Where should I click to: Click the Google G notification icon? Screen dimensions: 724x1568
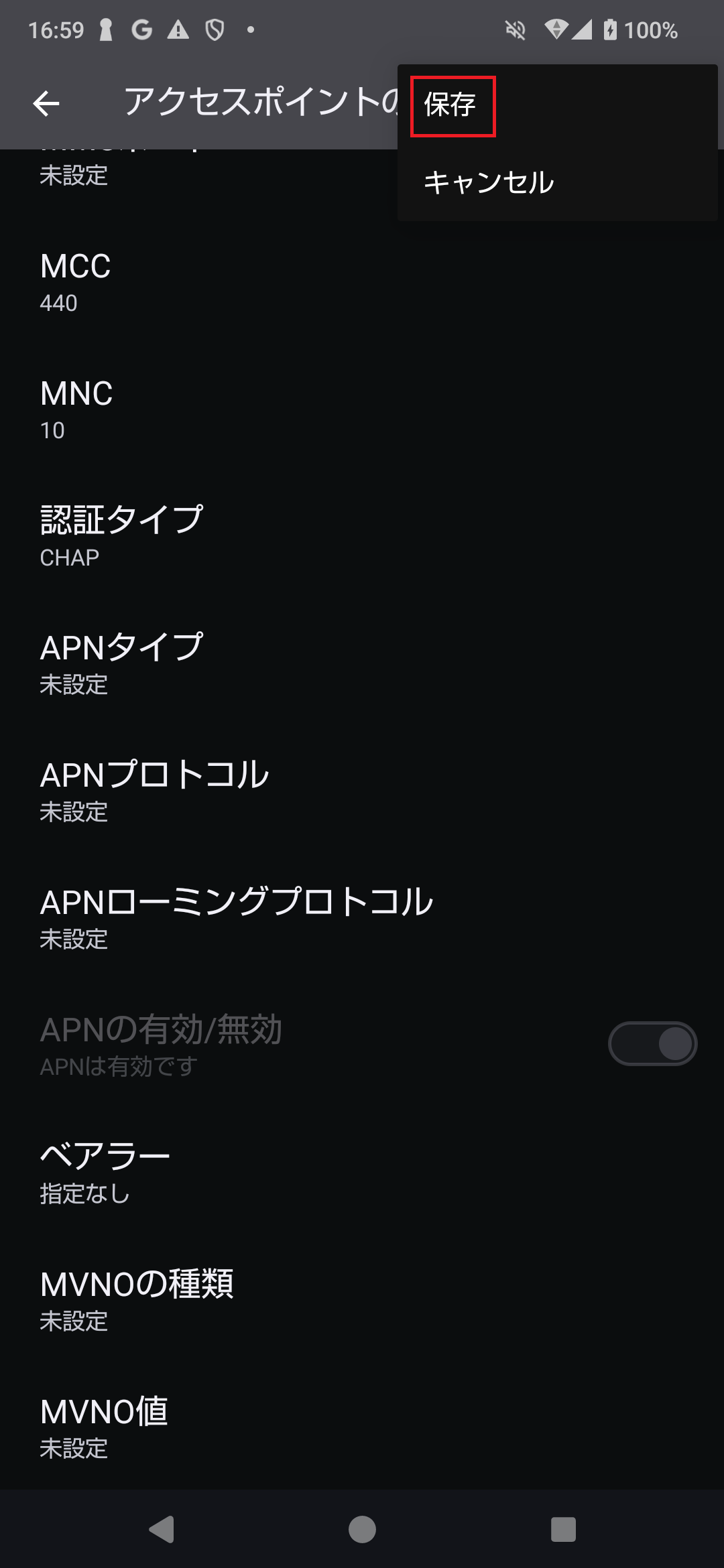[143, 30]
